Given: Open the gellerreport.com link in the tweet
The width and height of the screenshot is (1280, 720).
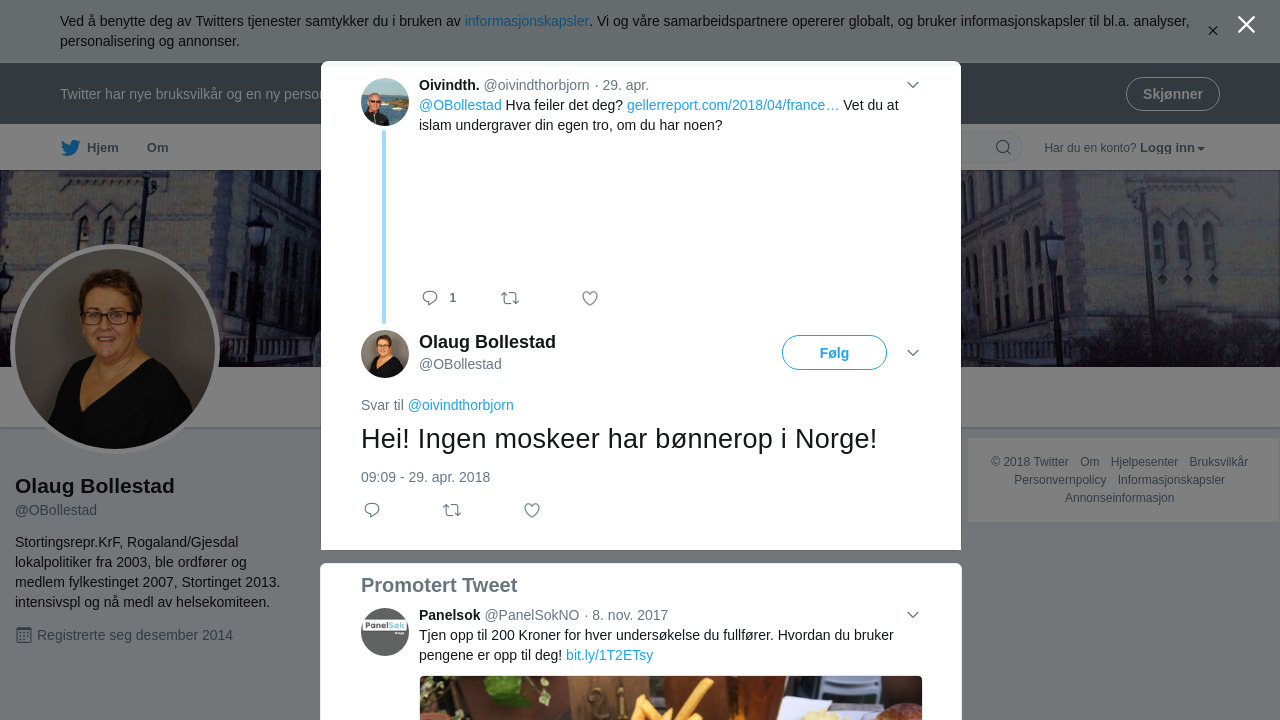Looking at the screenshot, I should point(732,105).
